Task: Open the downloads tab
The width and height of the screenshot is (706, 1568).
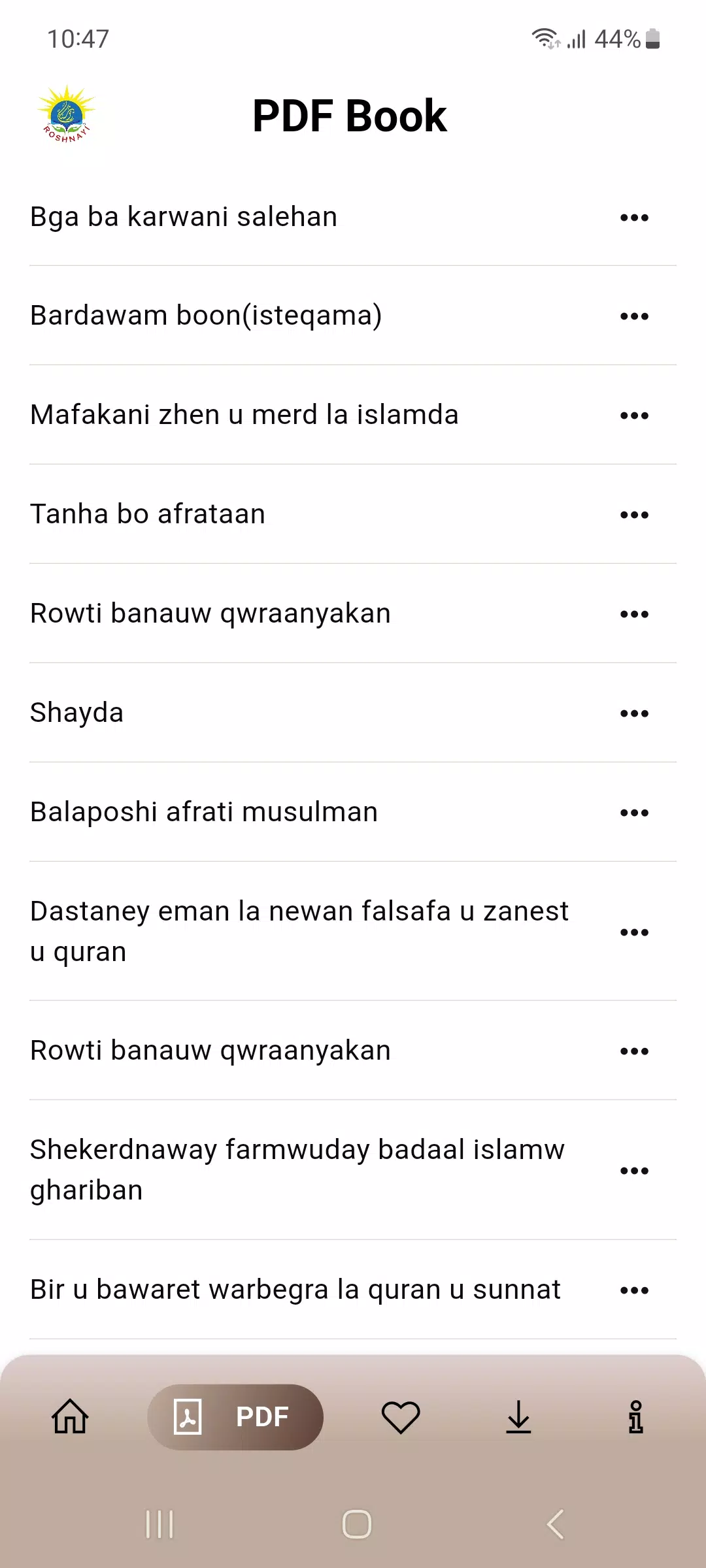Action: coord(518,1417)
